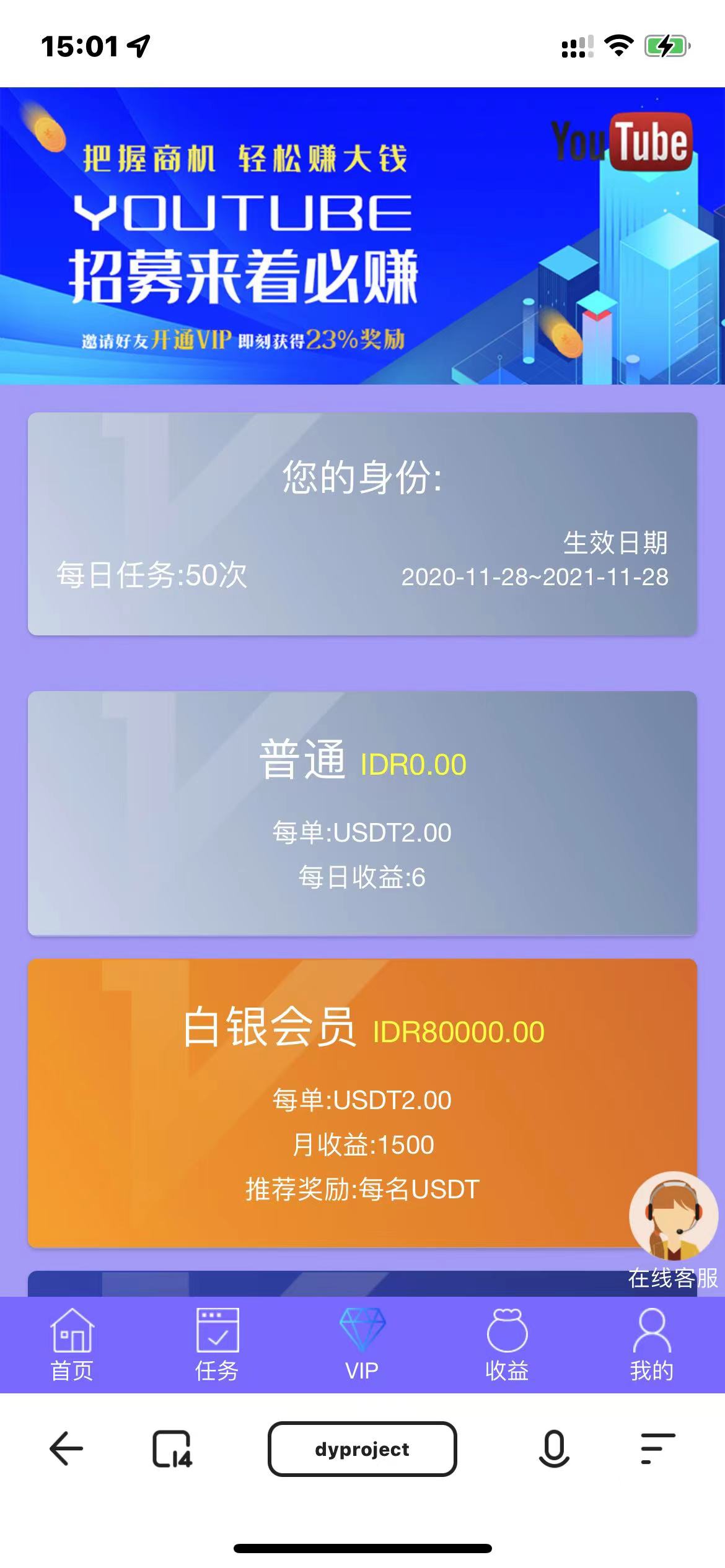This screenshot has width=725, height=1568.
Task: Select the 白银会员 IDR80000 membership card
Action: (x=362, y=1102)
